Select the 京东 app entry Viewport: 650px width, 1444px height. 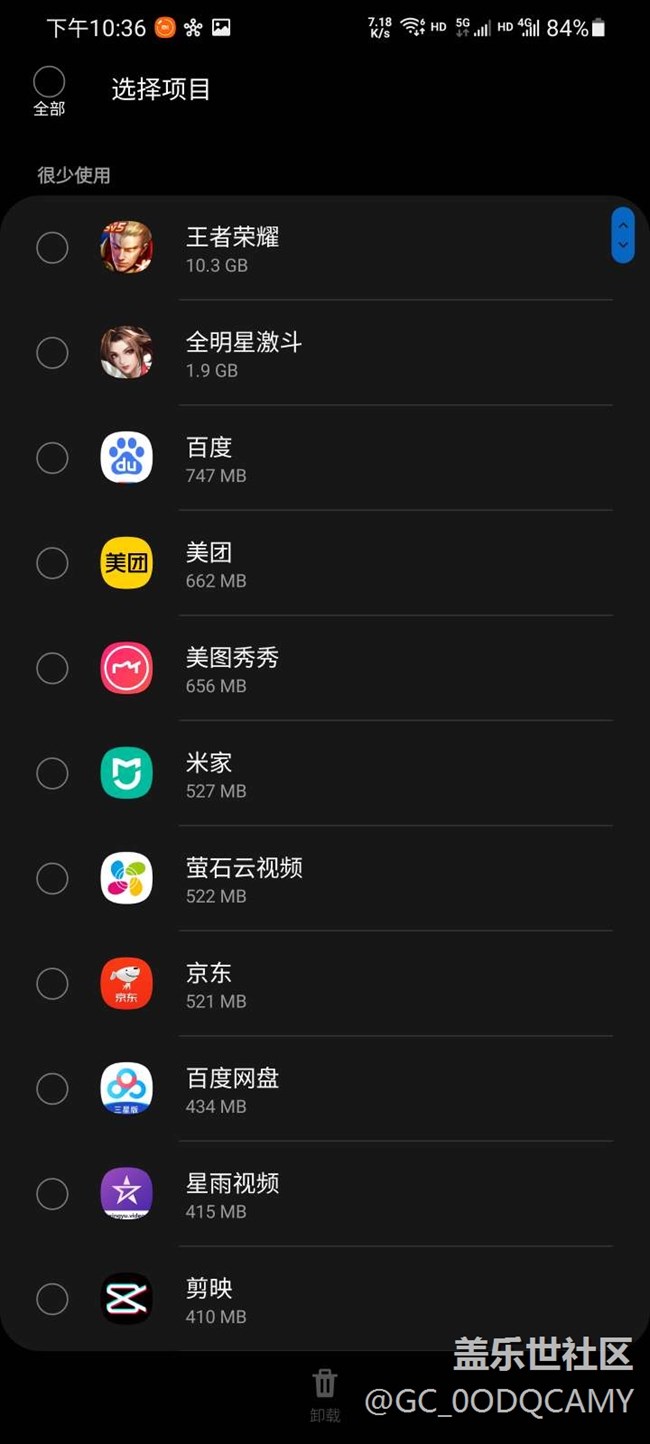[52, 984]
